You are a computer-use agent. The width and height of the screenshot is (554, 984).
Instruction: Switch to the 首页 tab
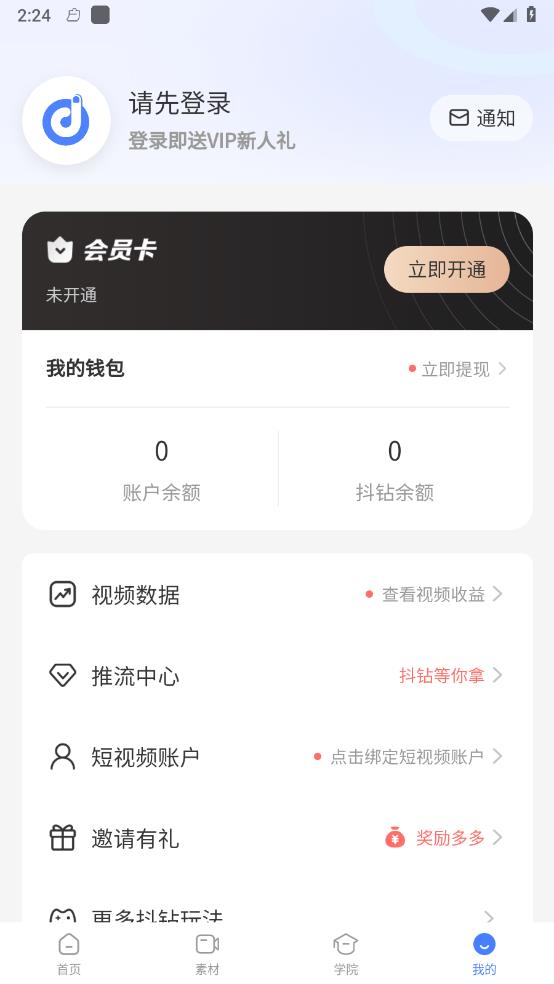pyautogui.click(x=69, y=954)
